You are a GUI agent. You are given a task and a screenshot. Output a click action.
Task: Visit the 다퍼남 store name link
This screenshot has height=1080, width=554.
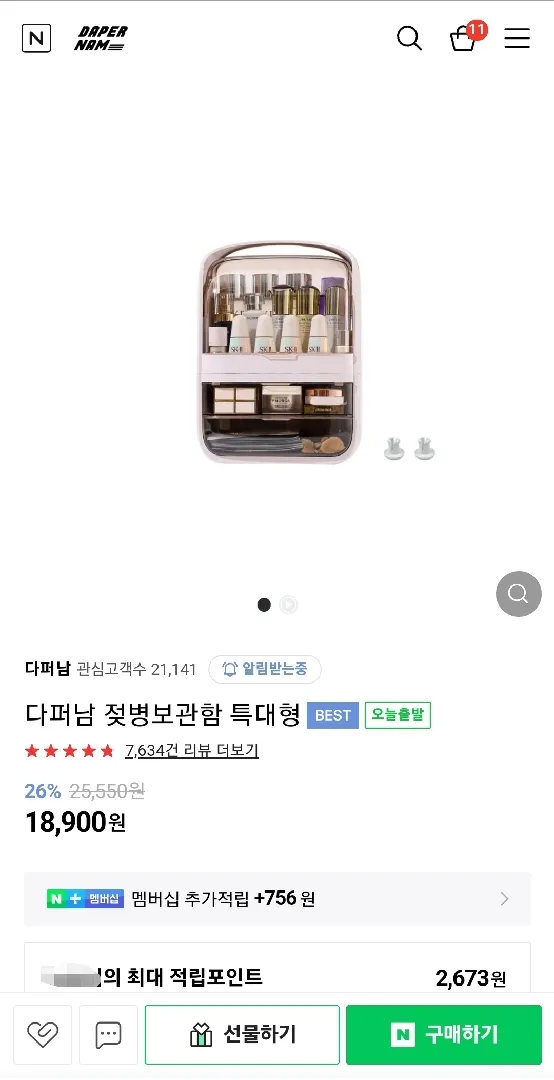[x=47, y=669]
